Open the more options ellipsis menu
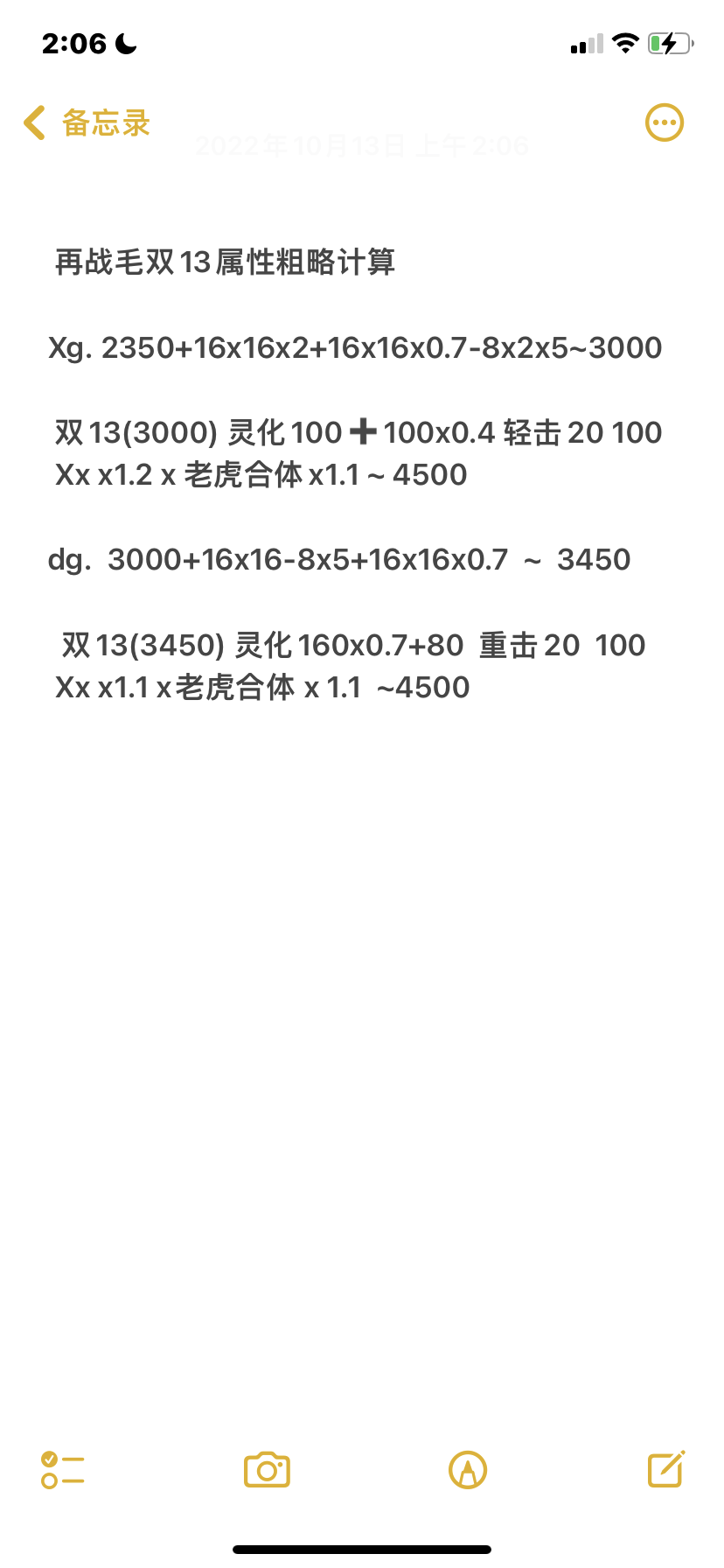 coord(665,123)
